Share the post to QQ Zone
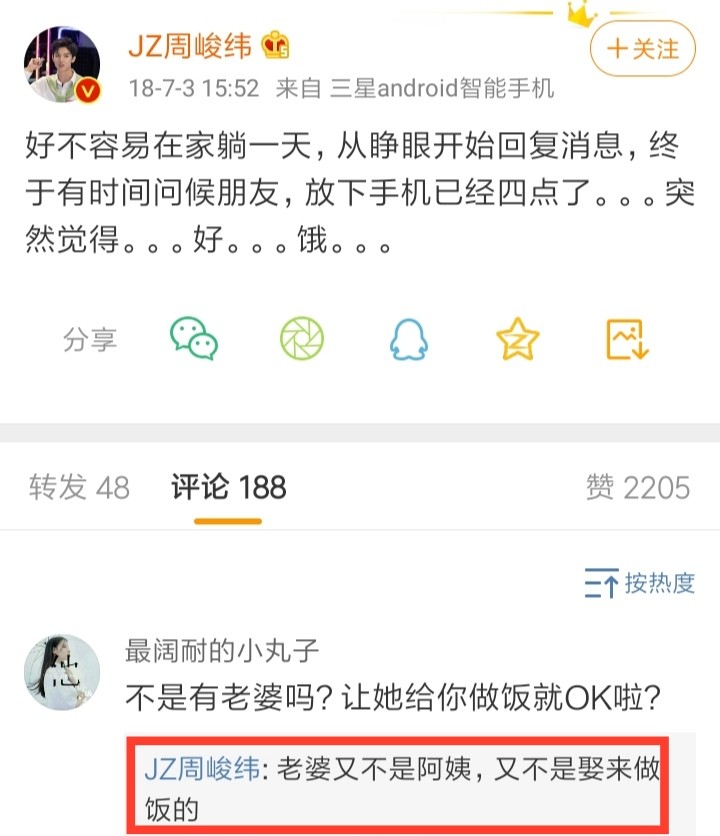The image size is (720, 836). click(517, 339)
